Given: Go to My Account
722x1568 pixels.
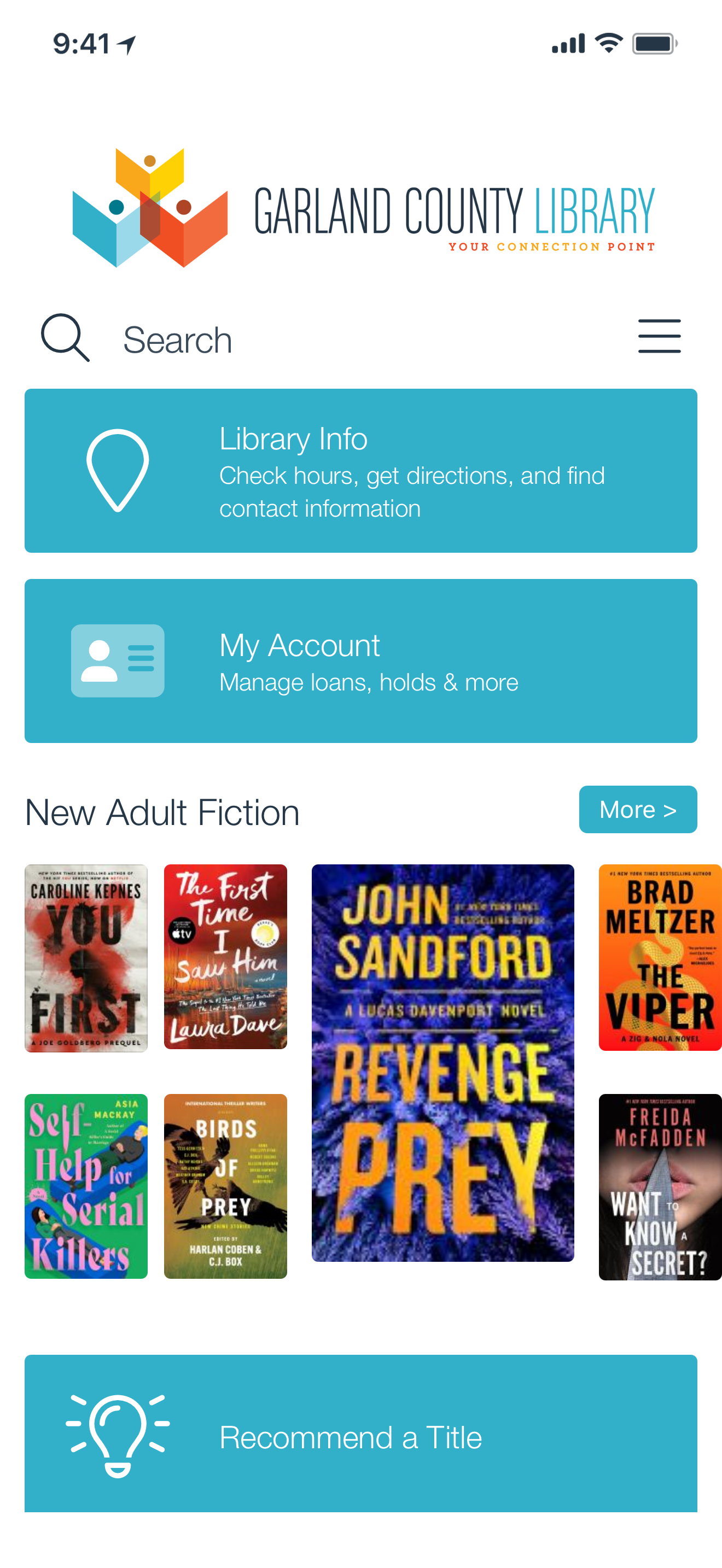Looking at the screenshot, I should (360, 660).
